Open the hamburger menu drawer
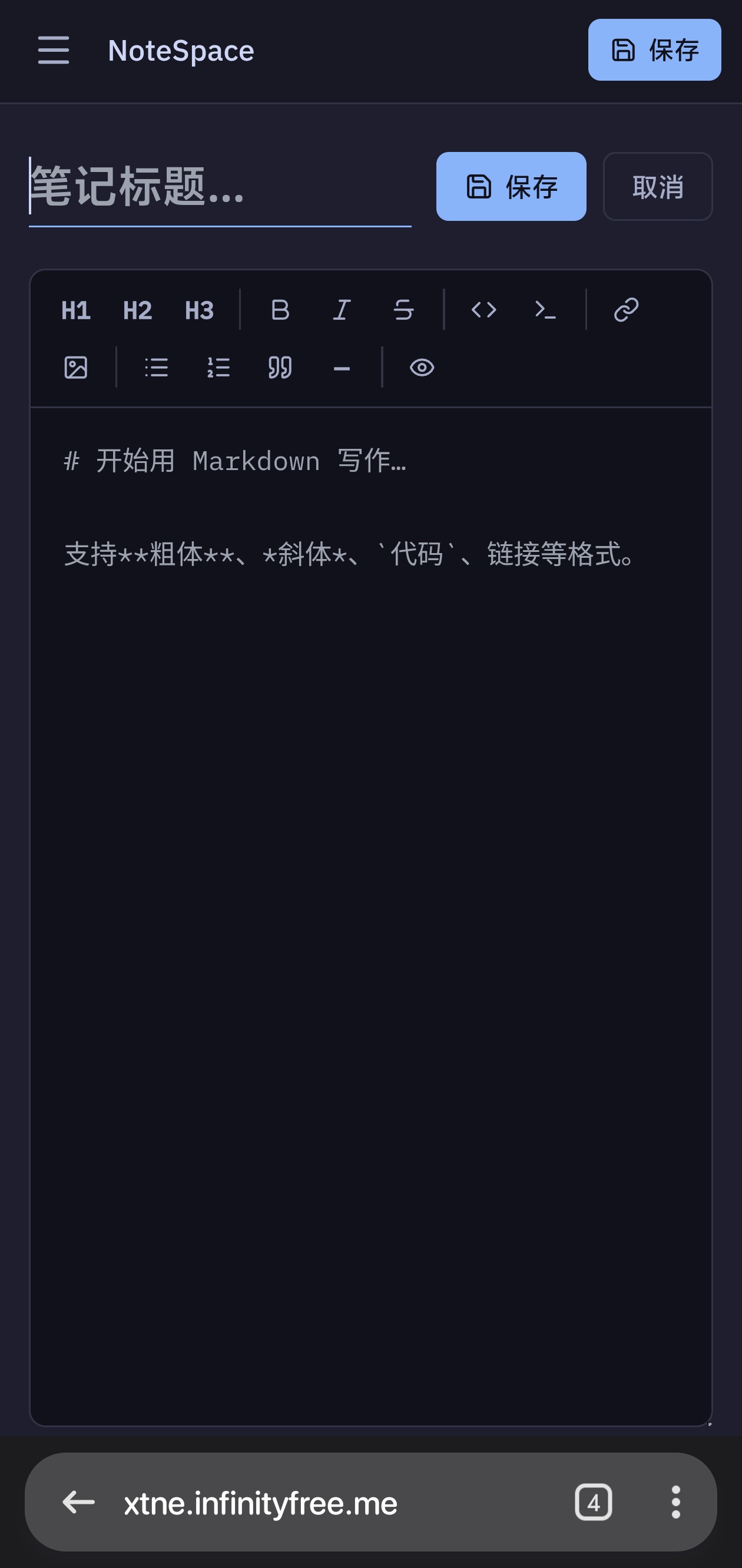The image size is (742, 1568). 54,50
